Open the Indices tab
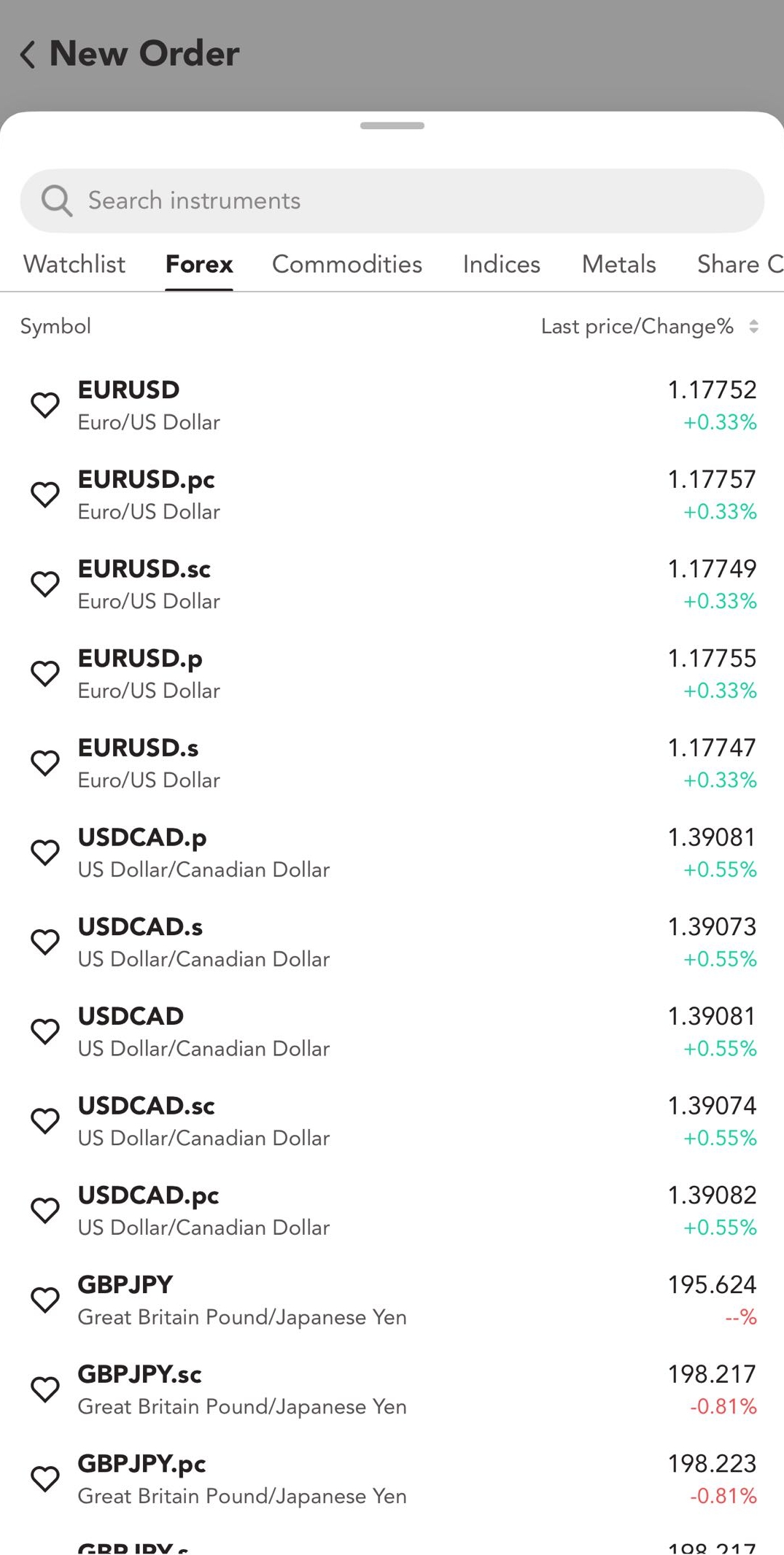Image resolution: width=784 pixels, height=1555 pixels. pos(501,264)
